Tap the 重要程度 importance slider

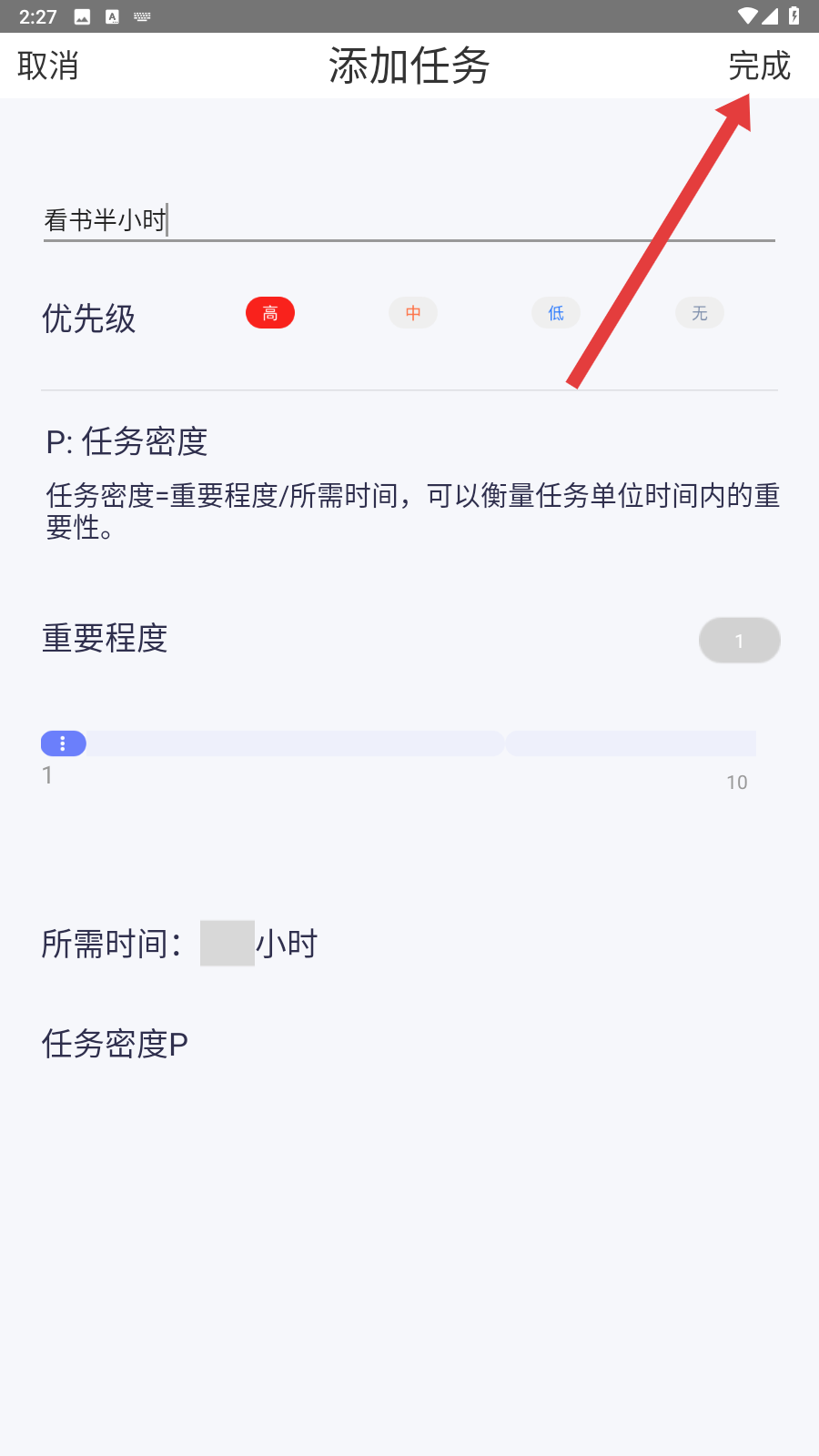point(399,743)
